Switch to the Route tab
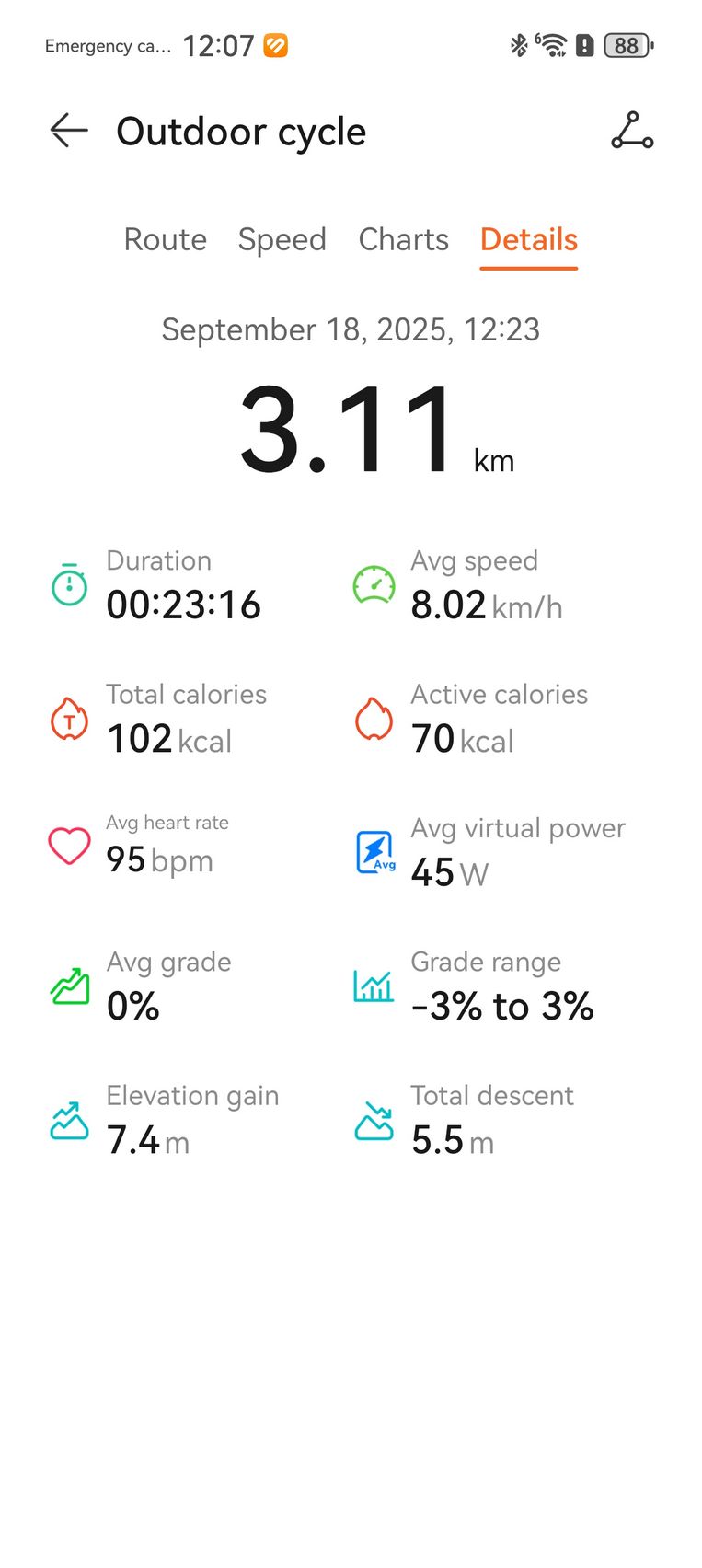 (x=166, y=239)
